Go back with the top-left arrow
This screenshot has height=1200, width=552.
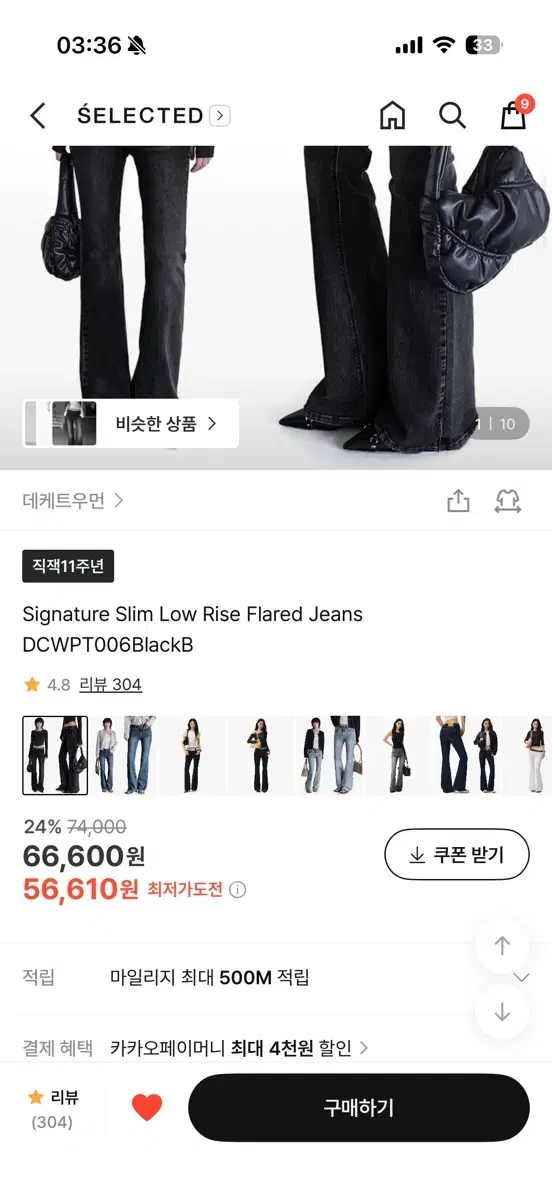38,116
